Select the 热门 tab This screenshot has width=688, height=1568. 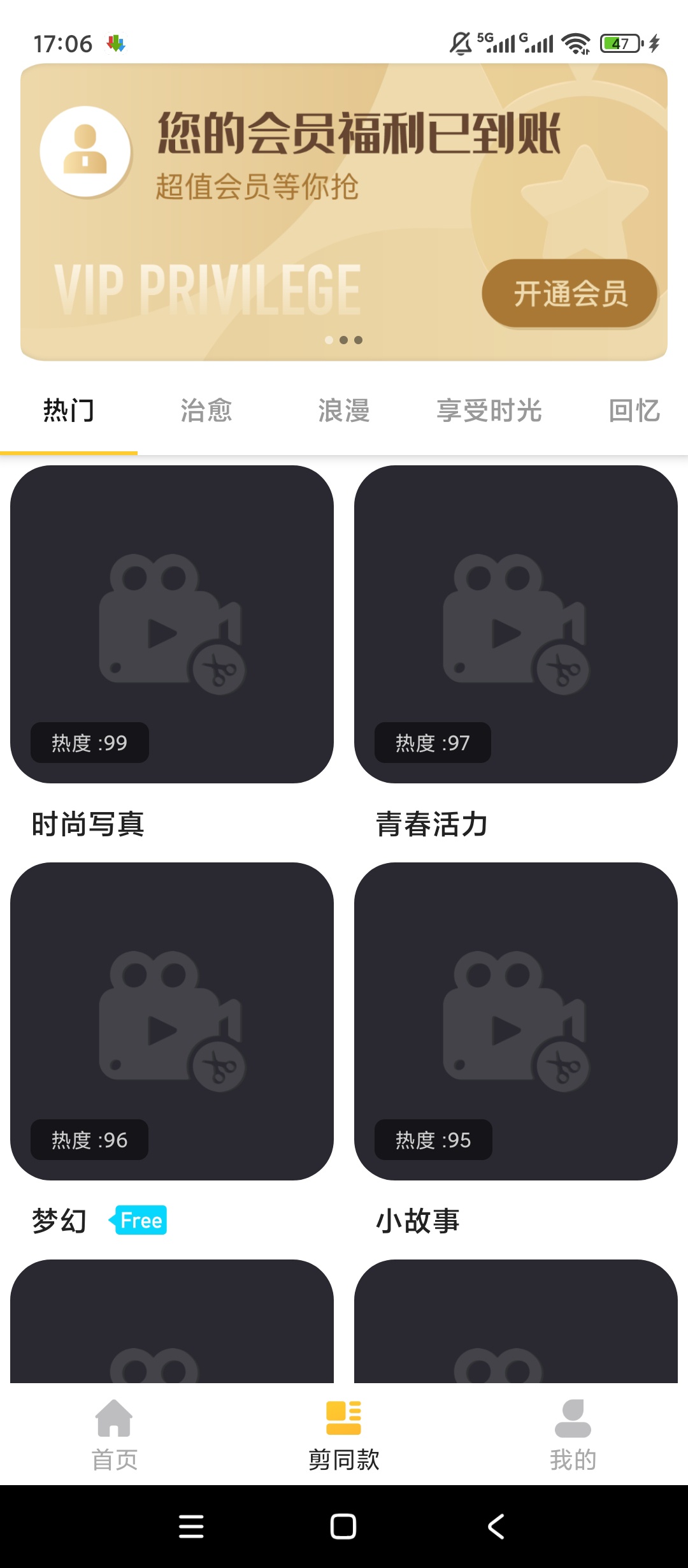69,410
